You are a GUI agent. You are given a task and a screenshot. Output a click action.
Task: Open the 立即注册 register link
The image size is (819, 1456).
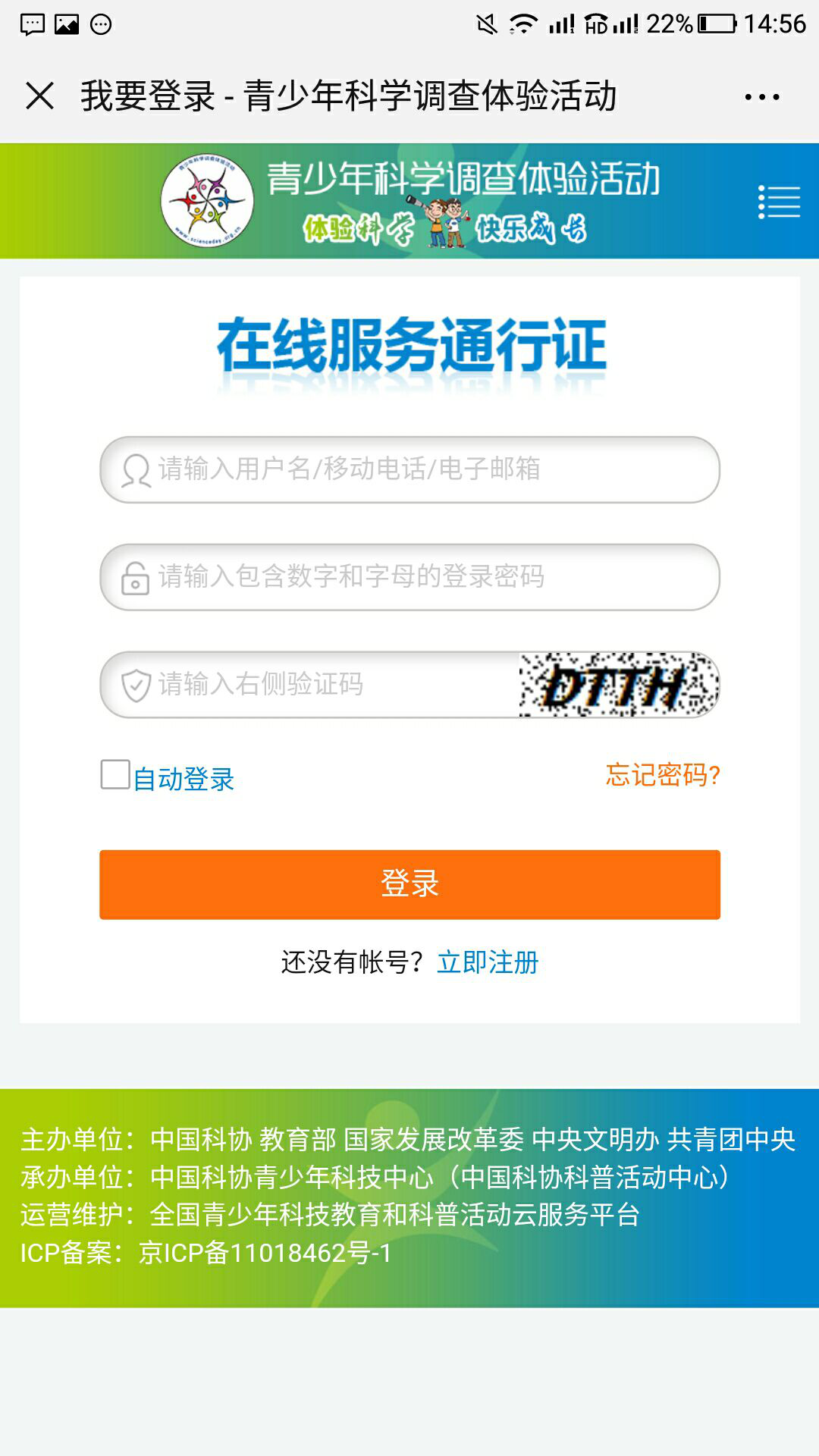pos(488,962)
